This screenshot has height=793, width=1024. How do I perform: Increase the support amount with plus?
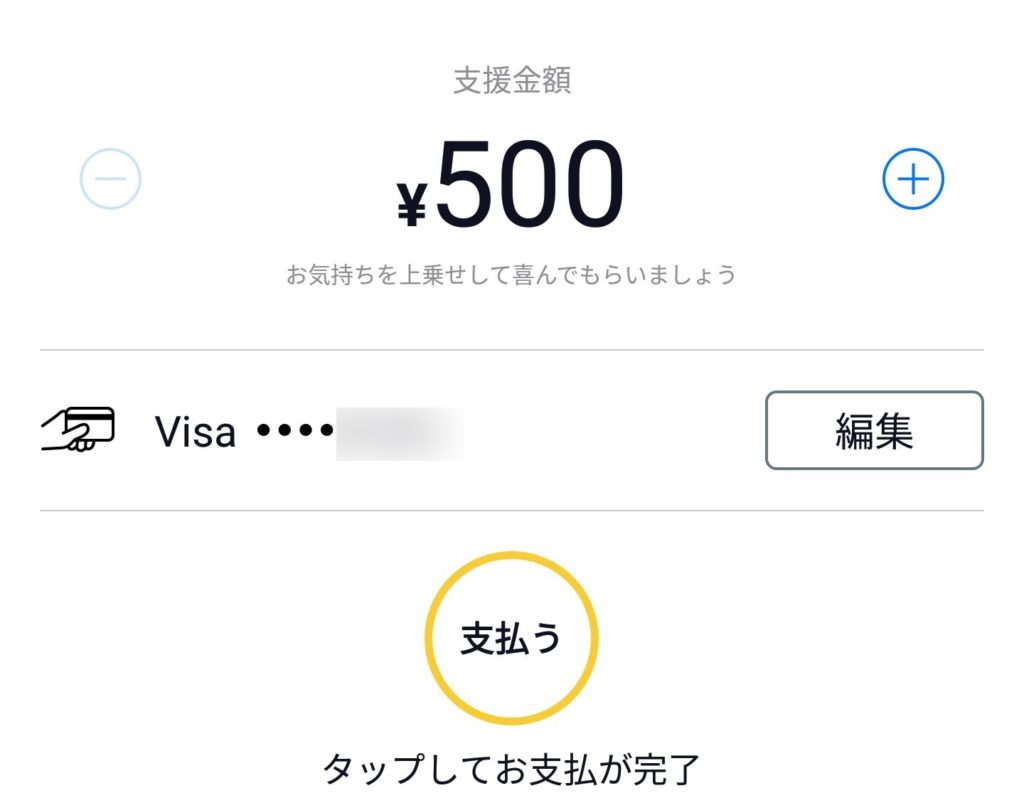pos(912,179)
